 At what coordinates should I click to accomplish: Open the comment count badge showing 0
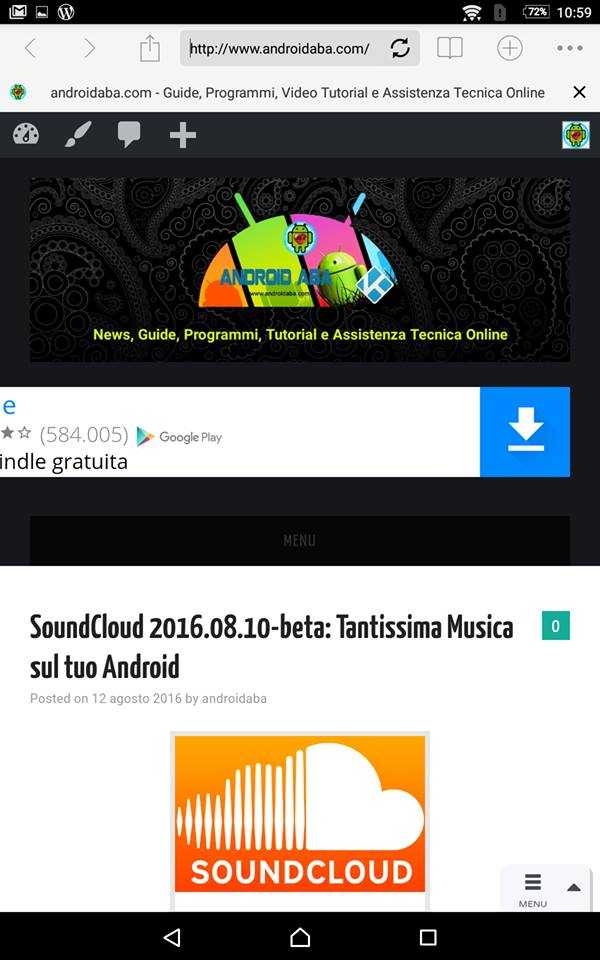pos(555,626)
